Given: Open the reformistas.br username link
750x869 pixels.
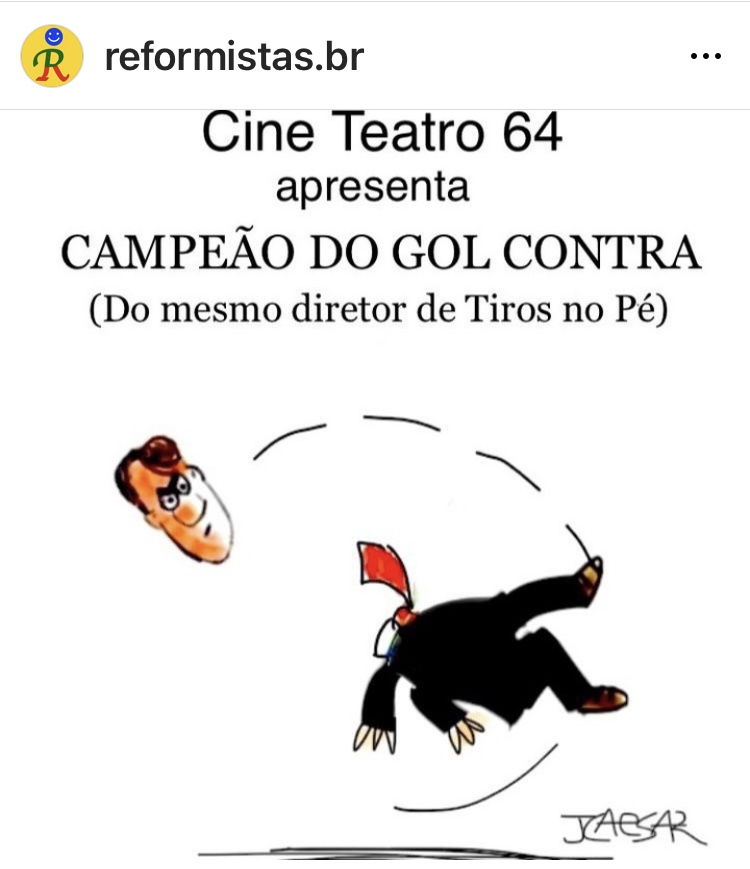Looking at the screenshot, I should (x=233, y=57).
